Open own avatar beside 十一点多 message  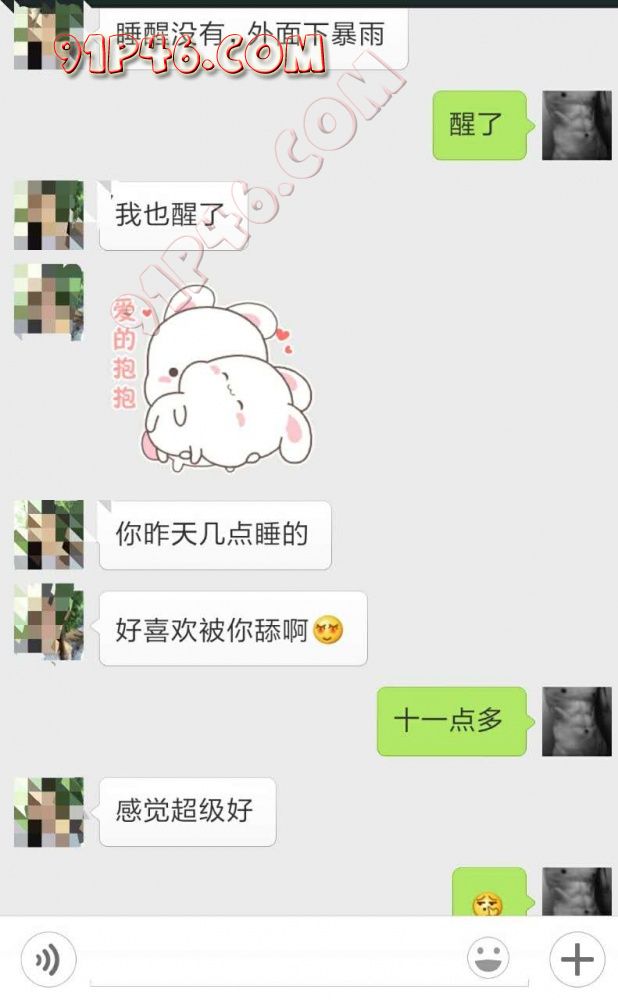(576, 721)
